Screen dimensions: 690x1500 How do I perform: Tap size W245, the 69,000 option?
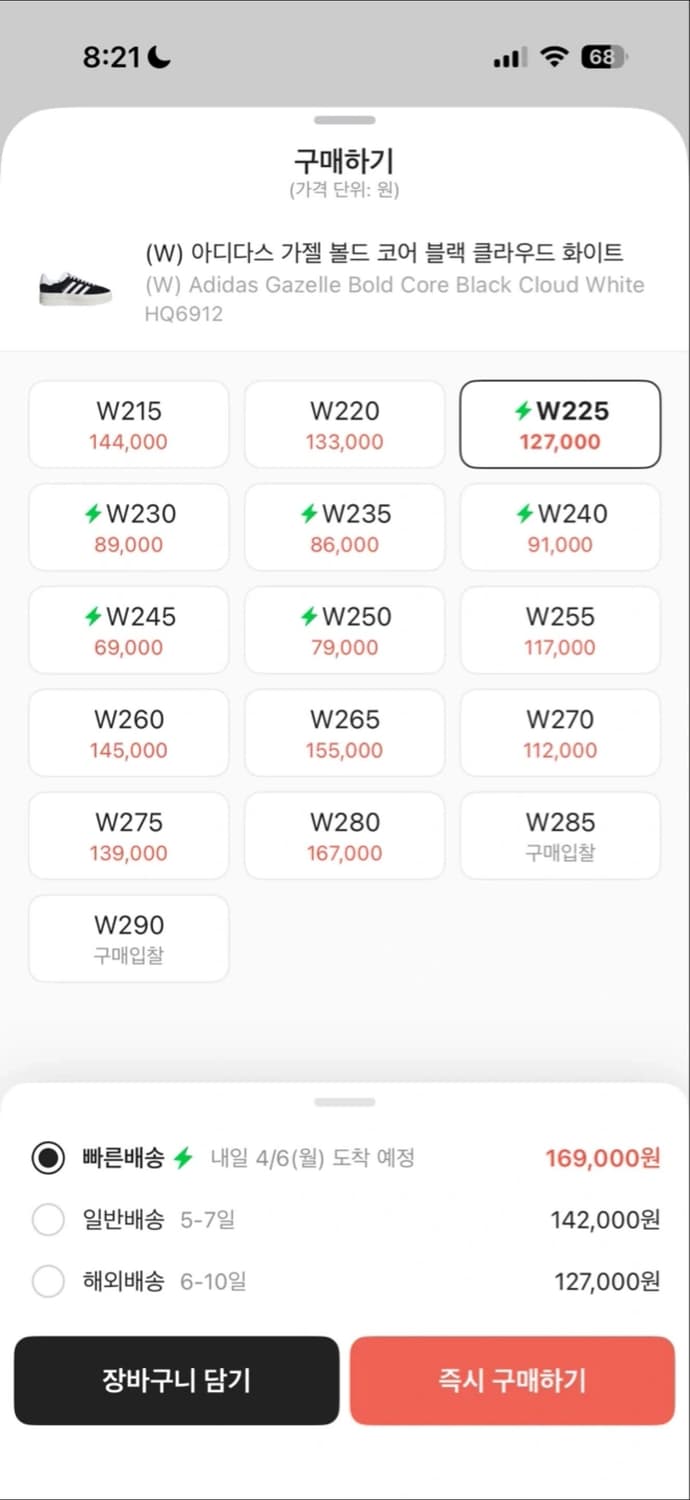pyautogui.click(x=129, y=631)
